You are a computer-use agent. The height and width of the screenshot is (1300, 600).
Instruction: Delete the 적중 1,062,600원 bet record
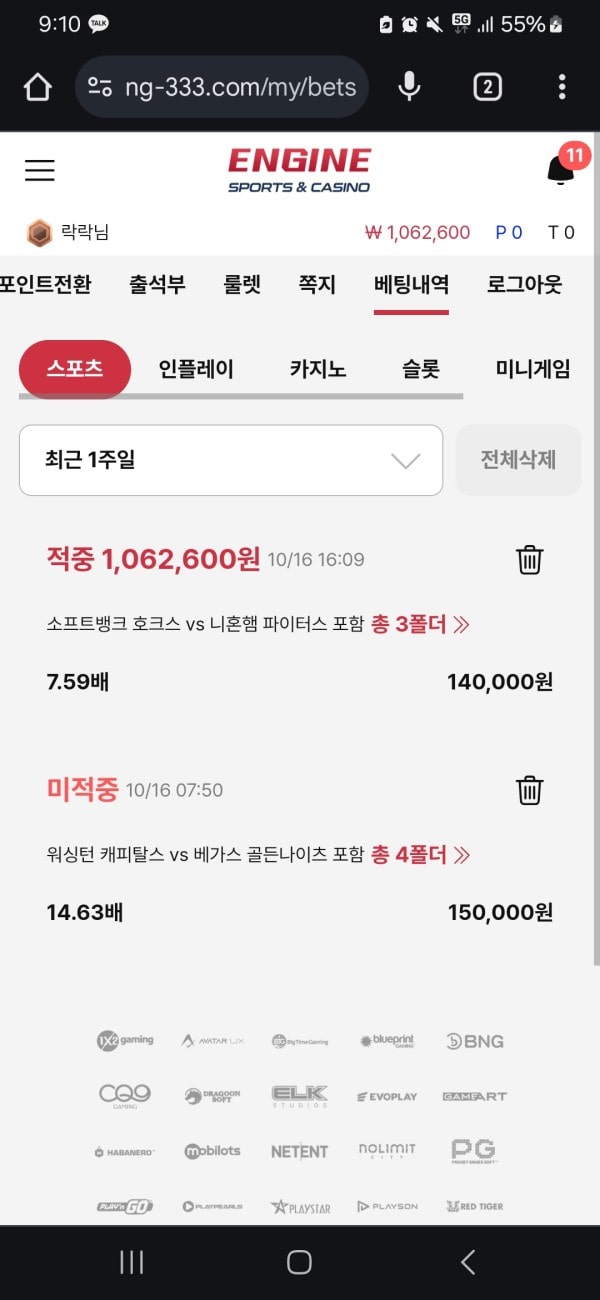click(530, 560)
